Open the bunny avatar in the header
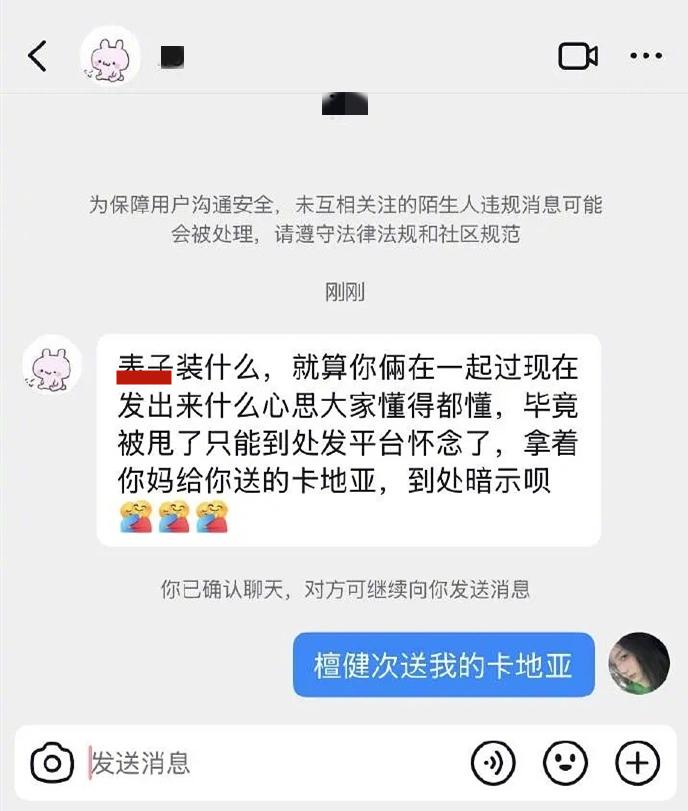 (109, 56)
